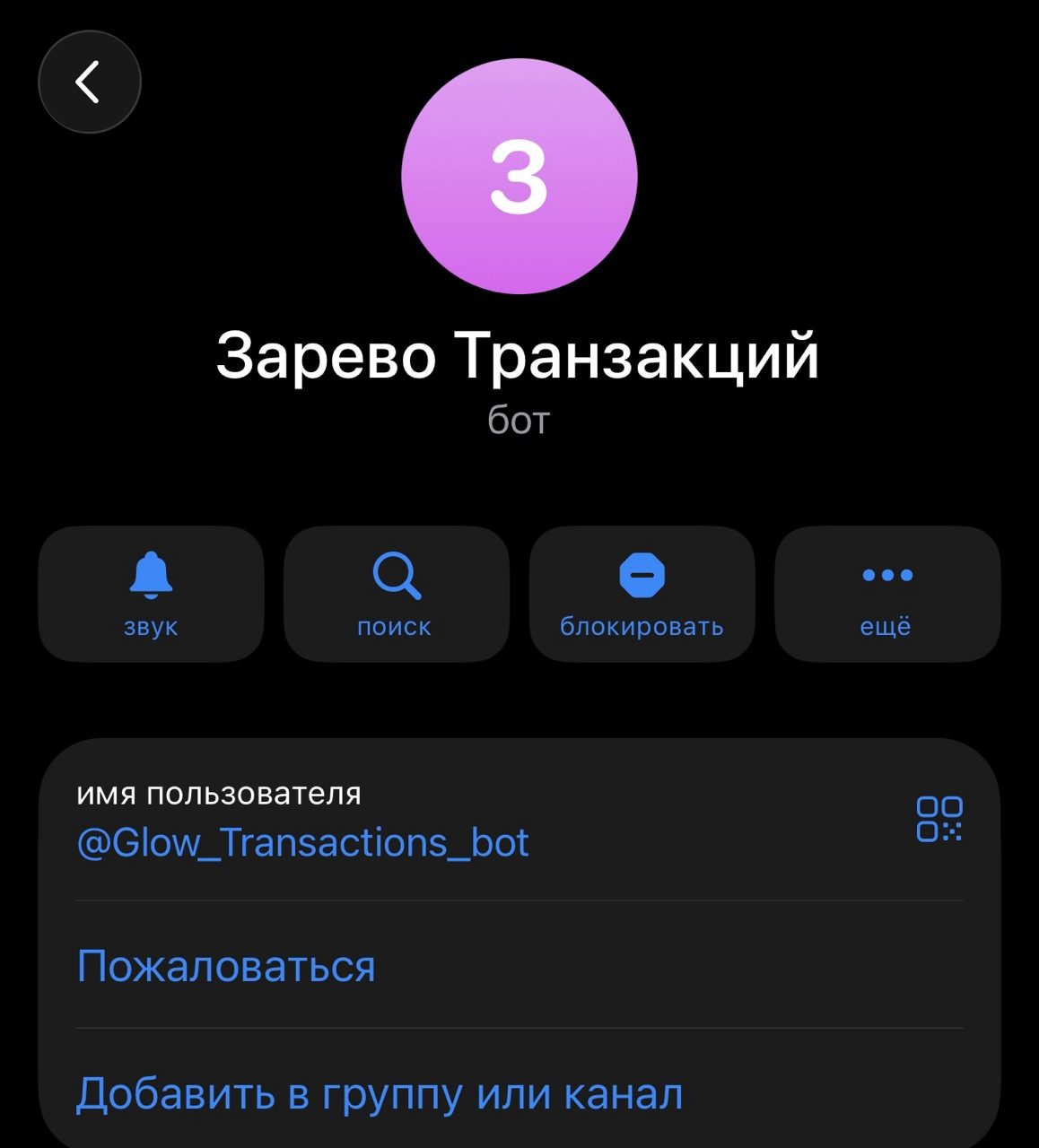Select Пожаловаться to report the bot
The width and height of the screenshot is (1039, 1148).
point(226,966)
